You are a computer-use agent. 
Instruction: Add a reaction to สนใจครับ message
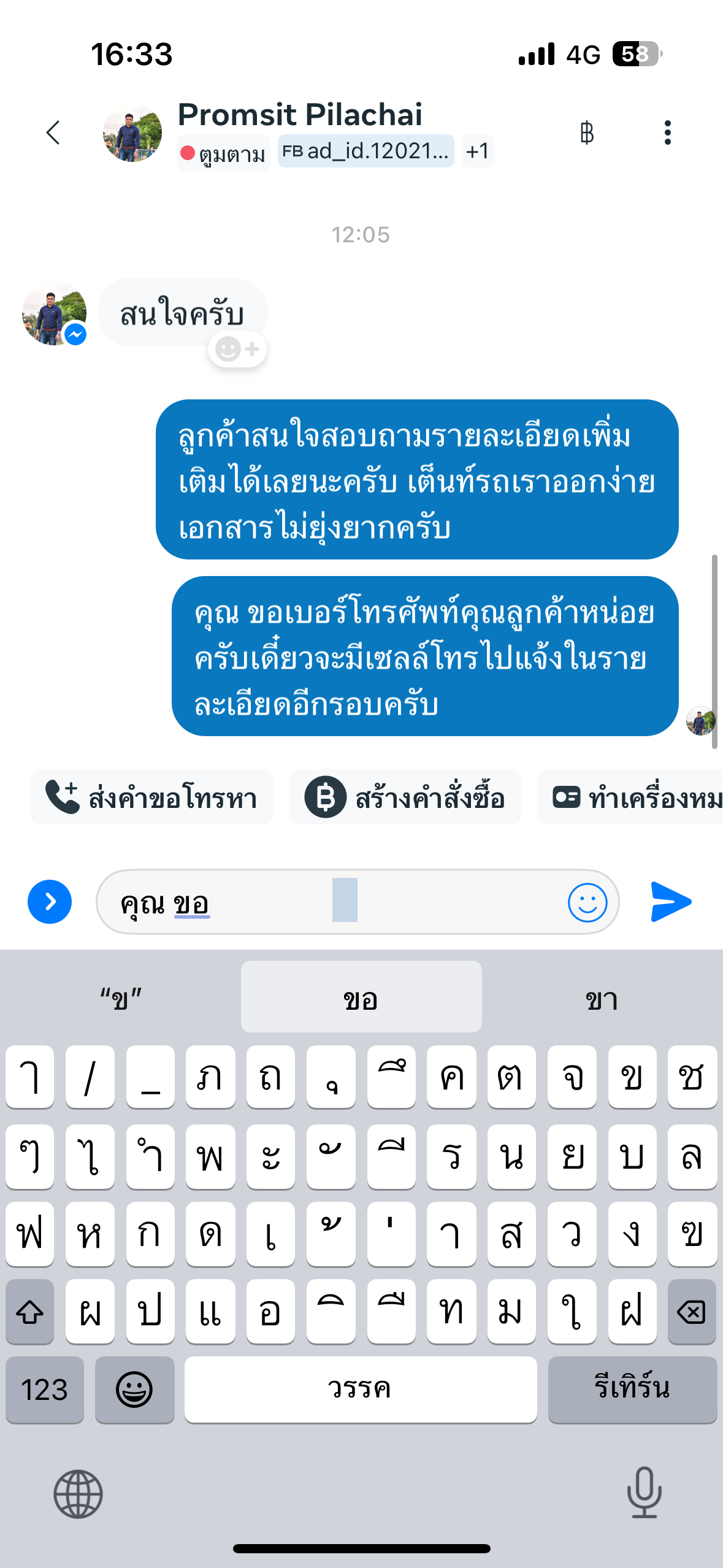237,350
